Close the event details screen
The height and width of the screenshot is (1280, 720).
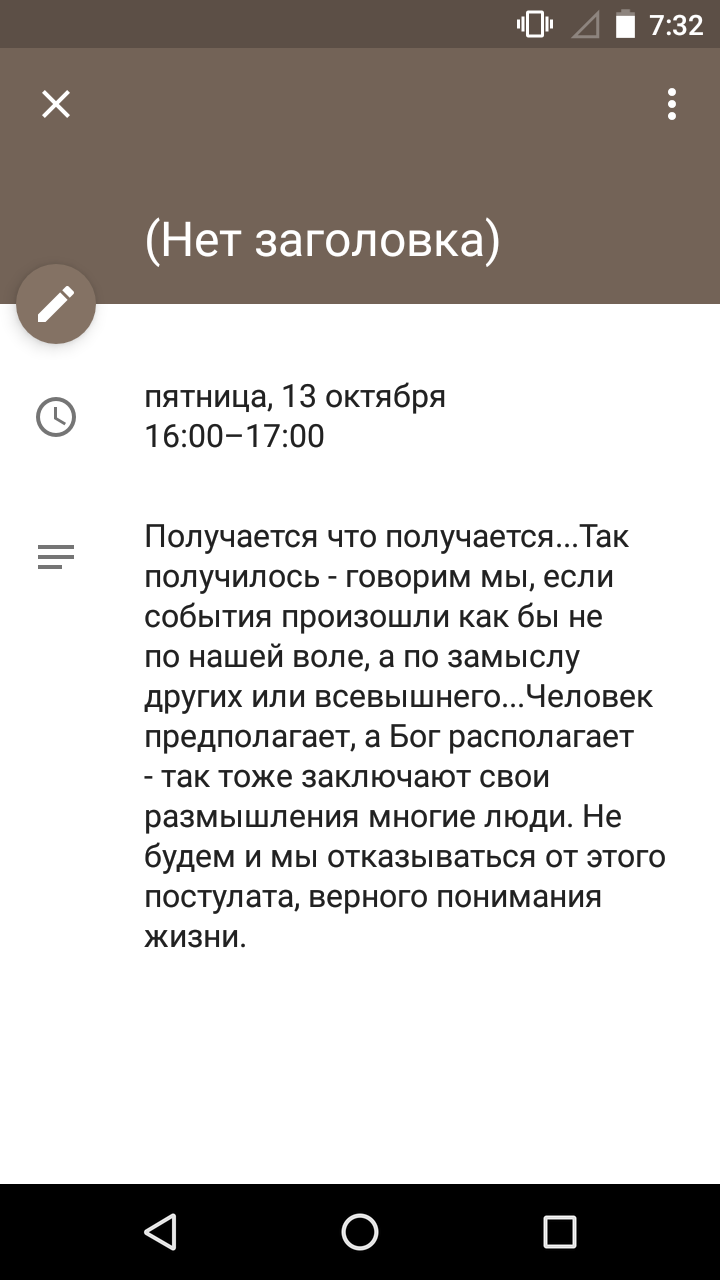(56, 104)
